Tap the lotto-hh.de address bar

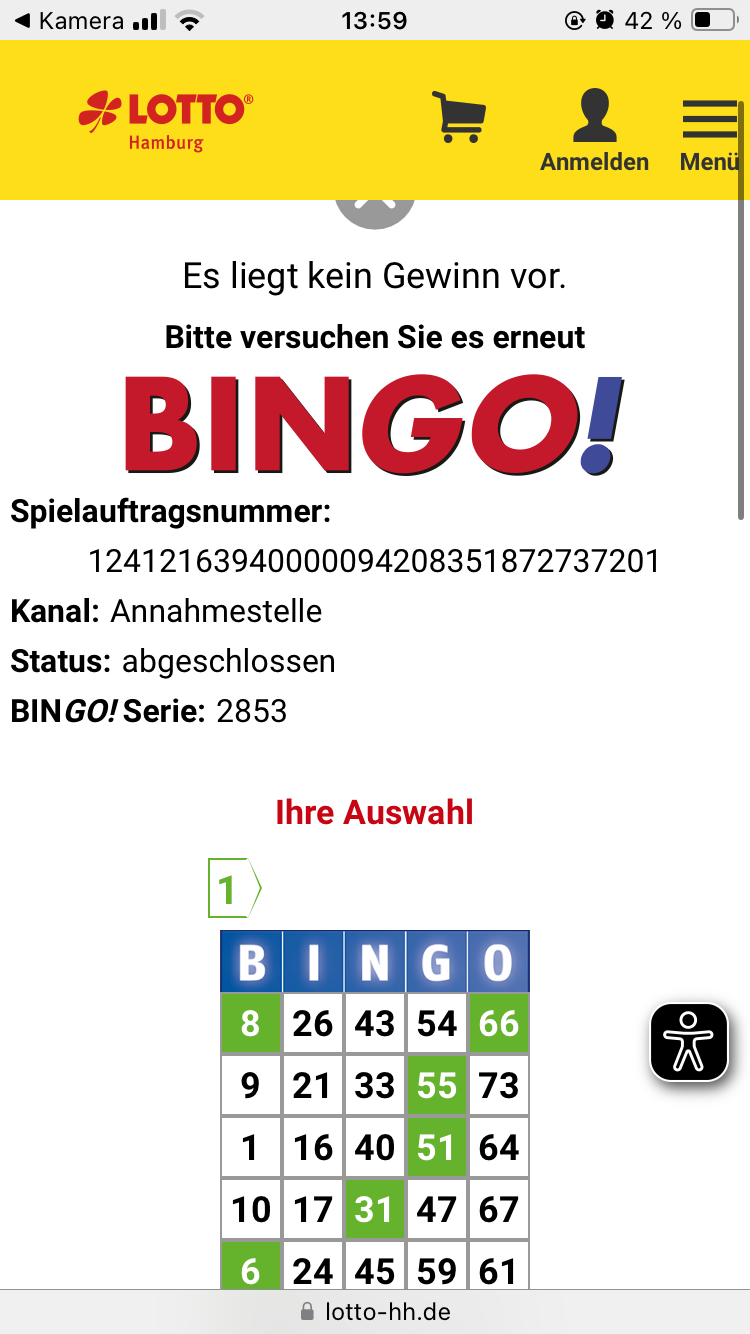point(375,1311)
